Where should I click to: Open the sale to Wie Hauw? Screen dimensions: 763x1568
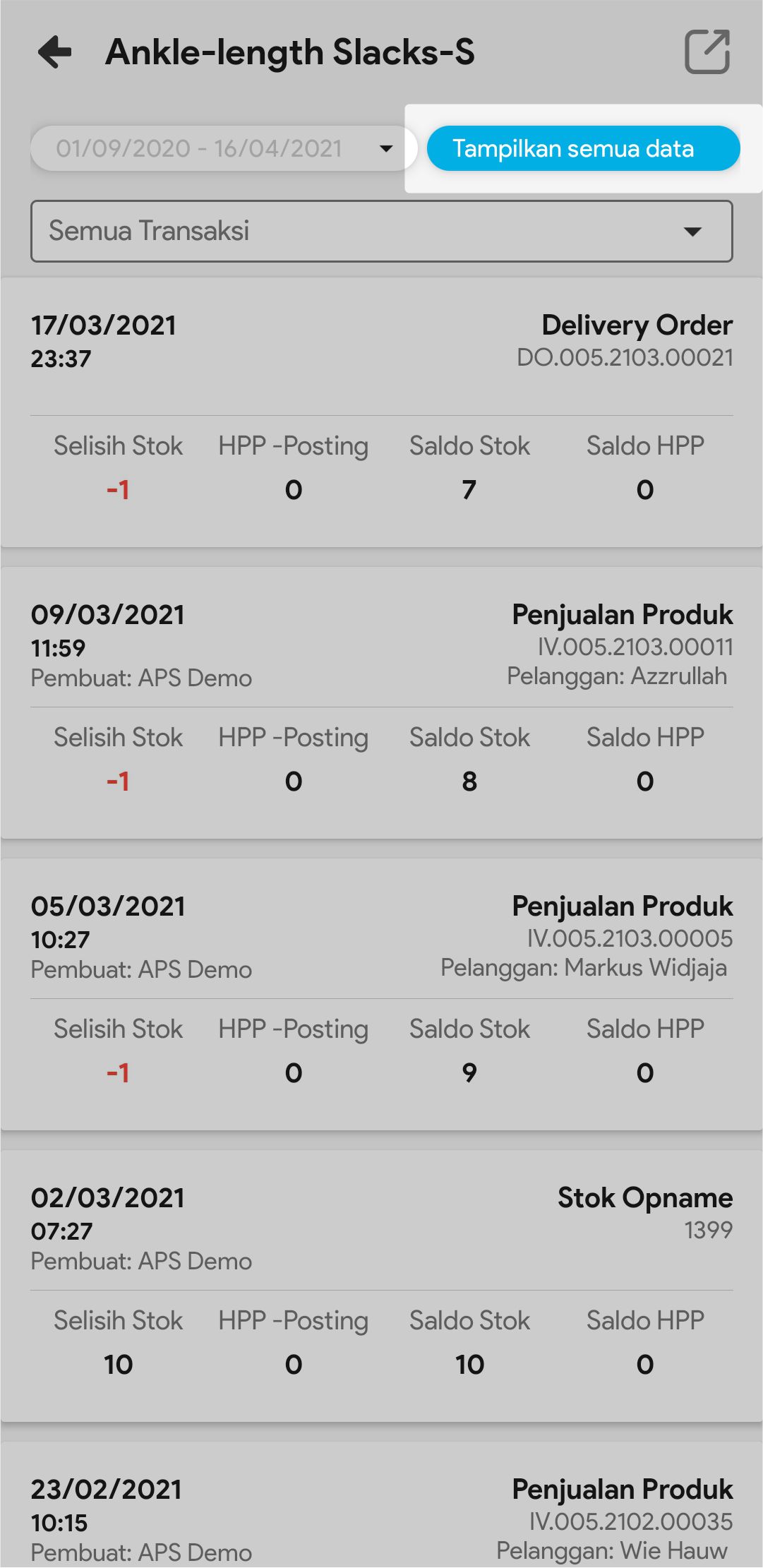click(x=381, y=1518)
